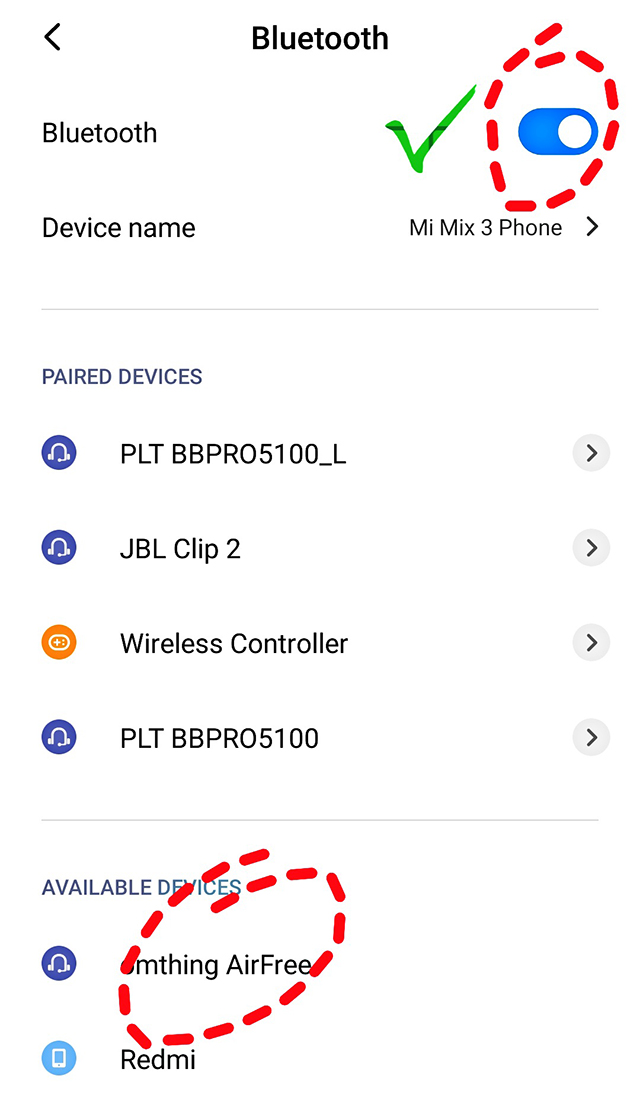This screenshot has width=640, height=1101.
Task: Turn off the Bluetooth switch
Action: [x=558, y=131]
